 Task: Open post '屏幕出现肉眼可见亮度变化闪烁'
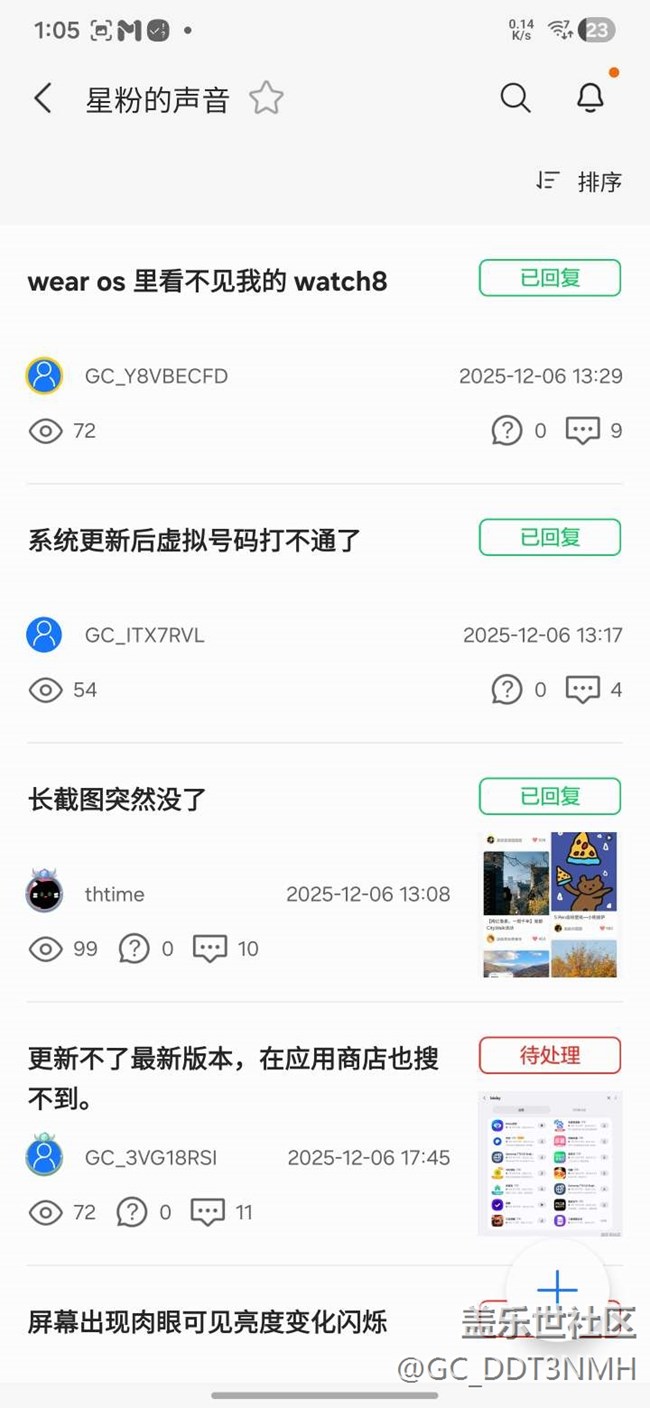tap(207, 1322)
